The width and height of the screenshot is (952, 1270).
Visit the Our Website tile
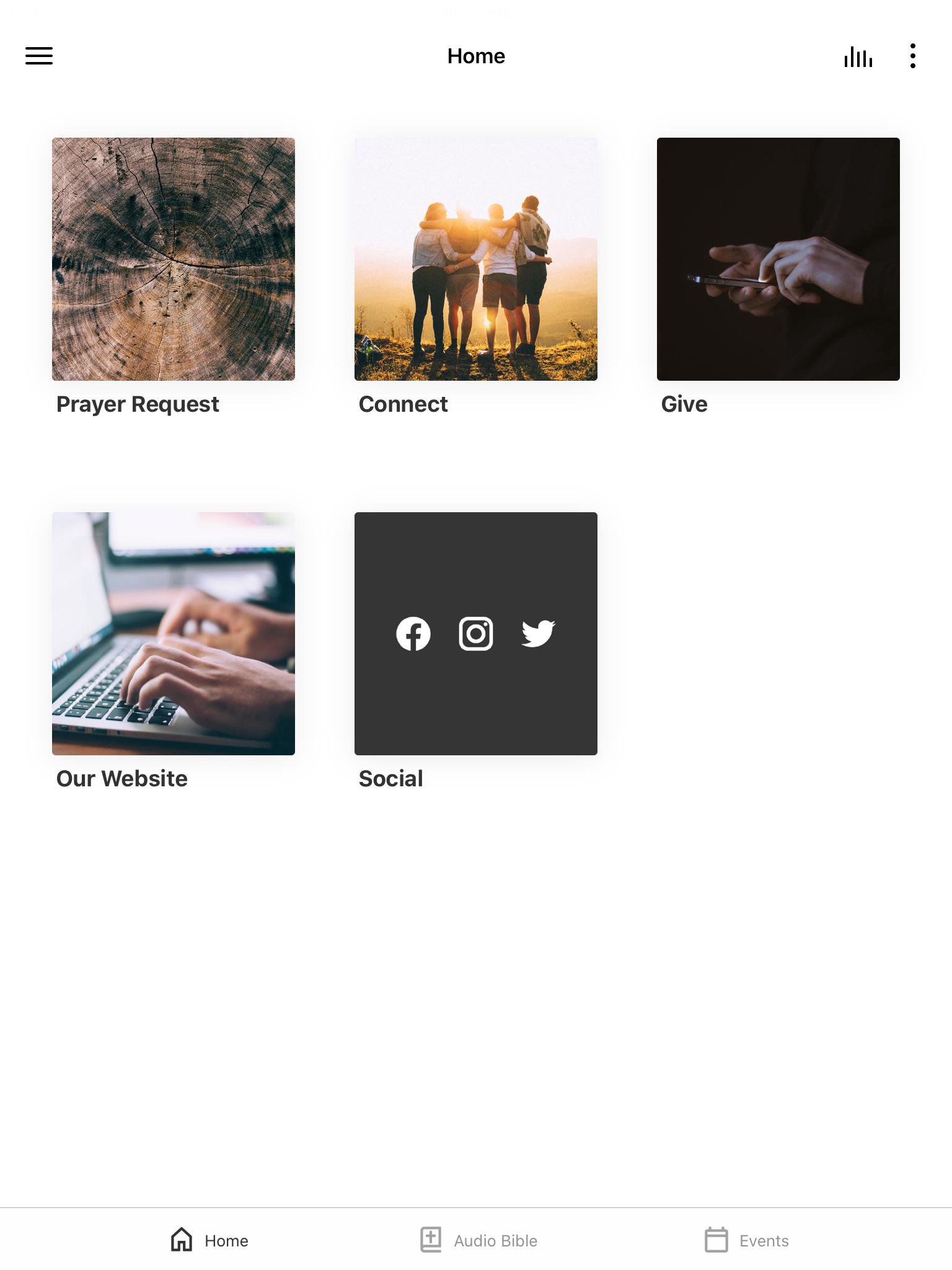(x=173, y=633)
